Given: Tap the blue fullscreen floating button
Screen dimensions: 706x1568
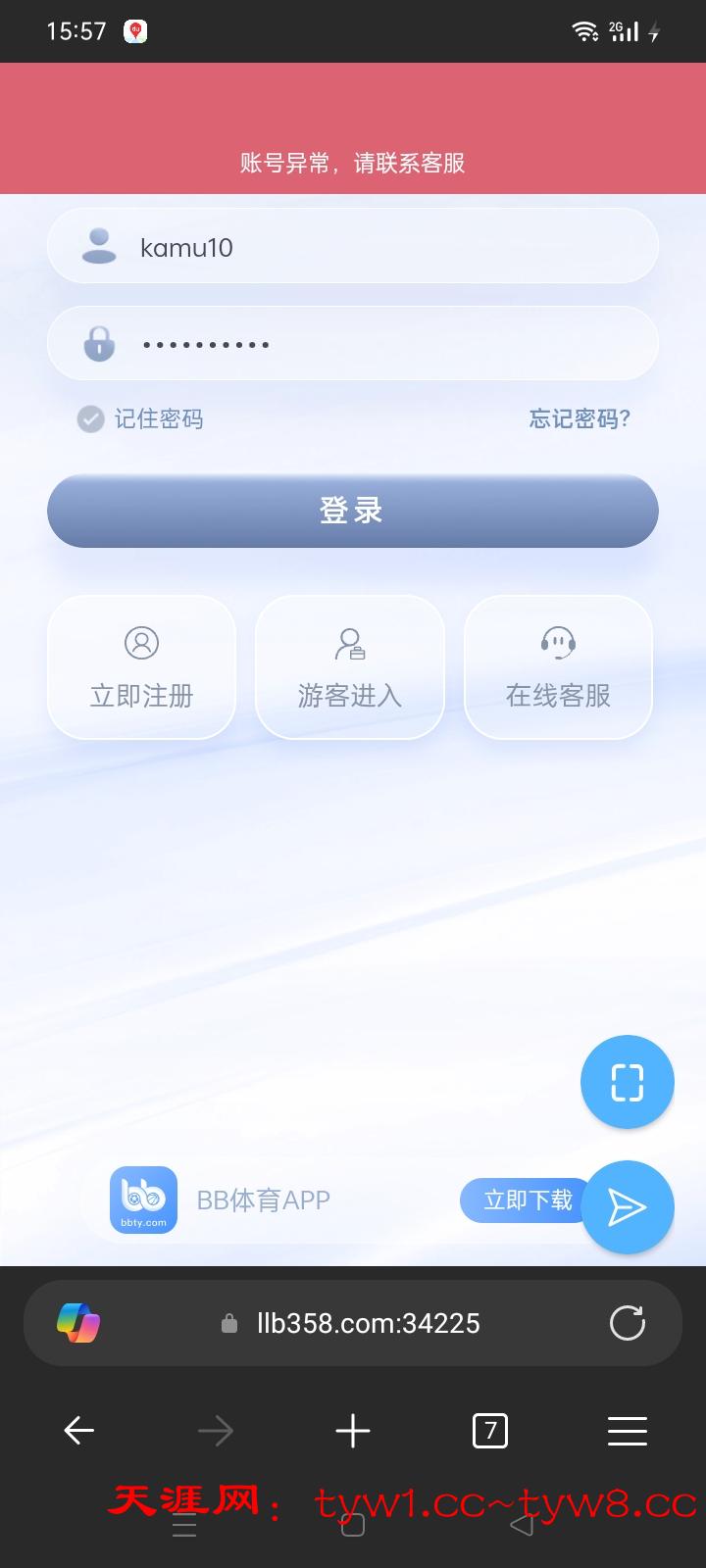Looking at the screenshot, I should point(628,1082).
